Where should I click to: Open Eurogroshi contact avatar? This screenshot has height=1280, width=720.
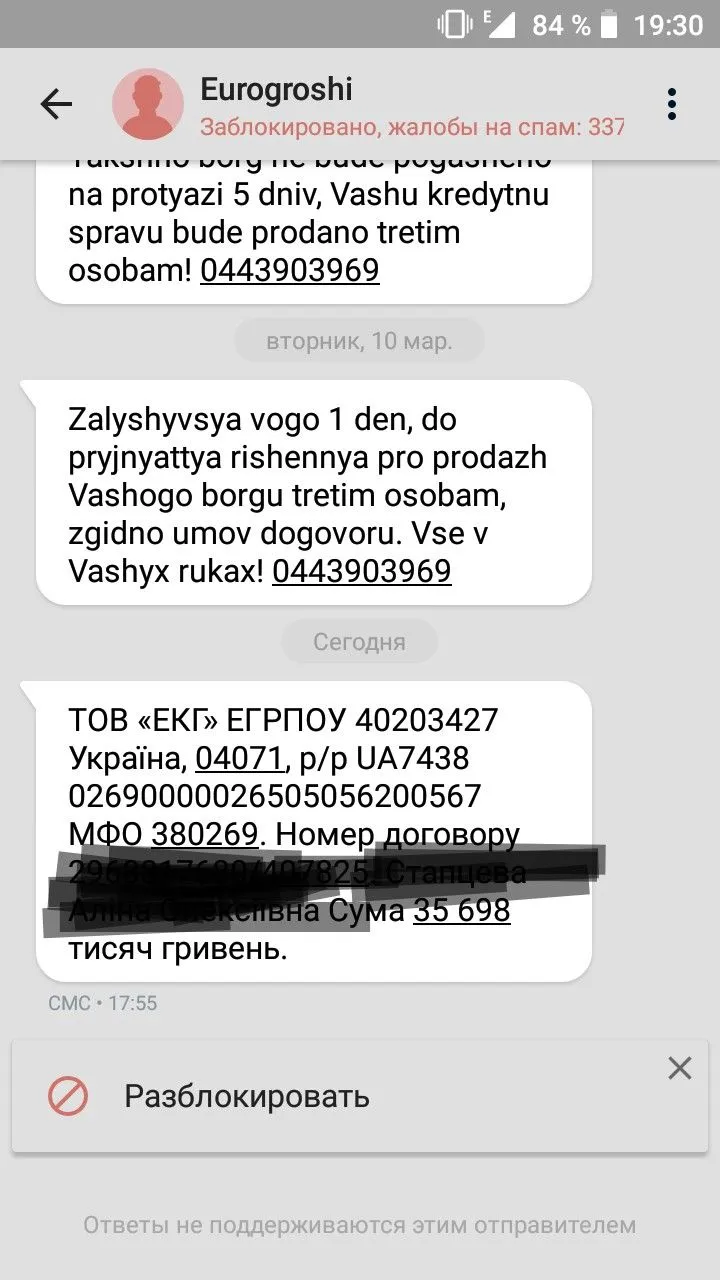coord(148,104)
